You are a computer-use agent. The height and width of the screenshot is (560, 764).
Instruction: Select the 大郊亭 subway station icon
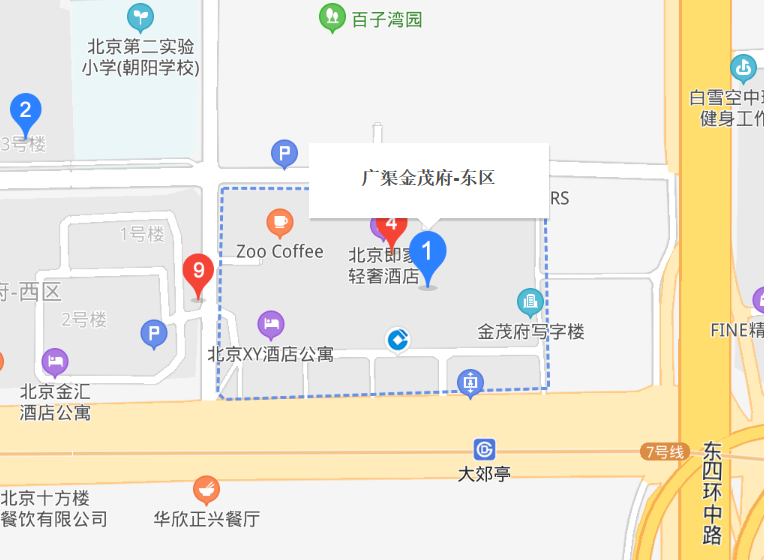pos(485,449)
